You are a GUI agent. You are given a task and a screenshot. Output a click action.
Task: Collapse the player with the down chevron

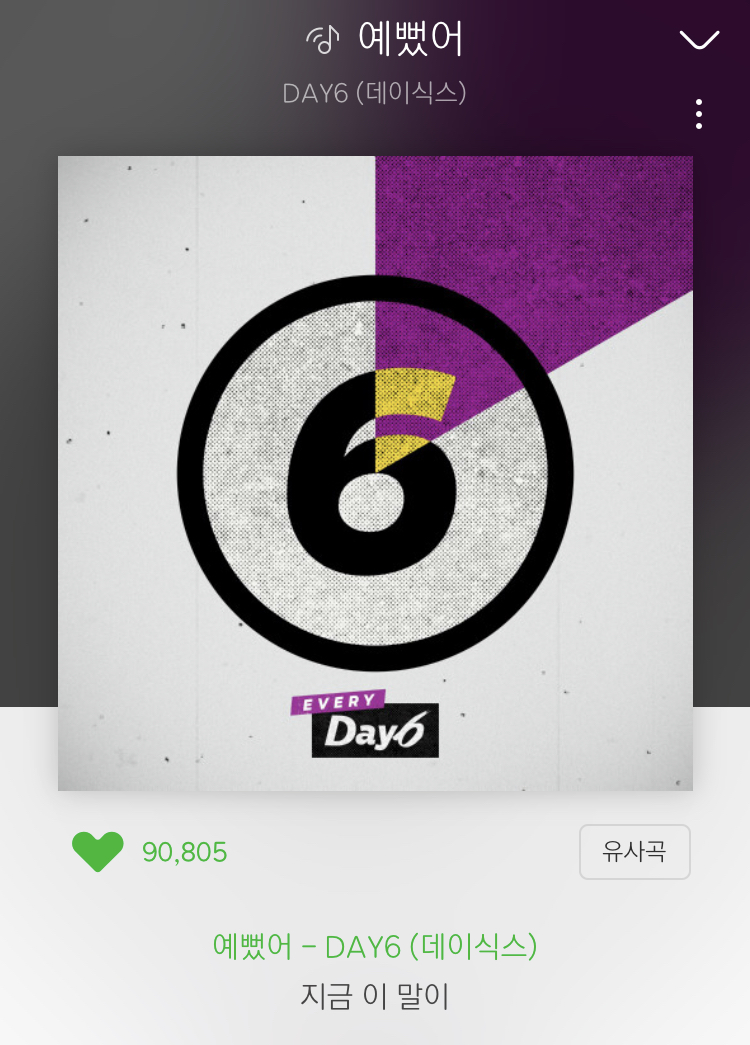(x=699, y=40)
